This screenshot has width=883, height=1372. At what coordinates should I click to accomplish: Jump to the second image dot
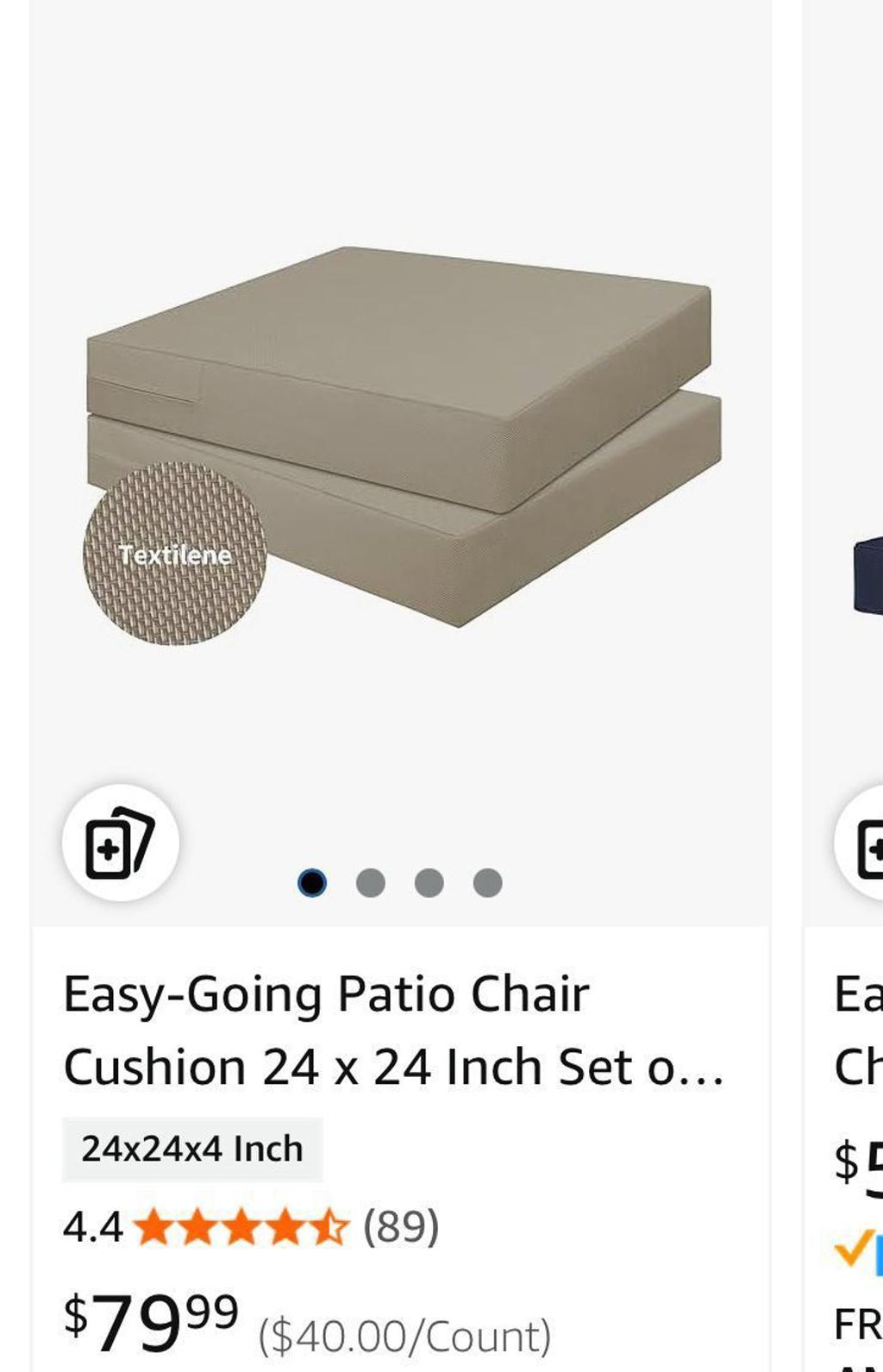[370, 883]
